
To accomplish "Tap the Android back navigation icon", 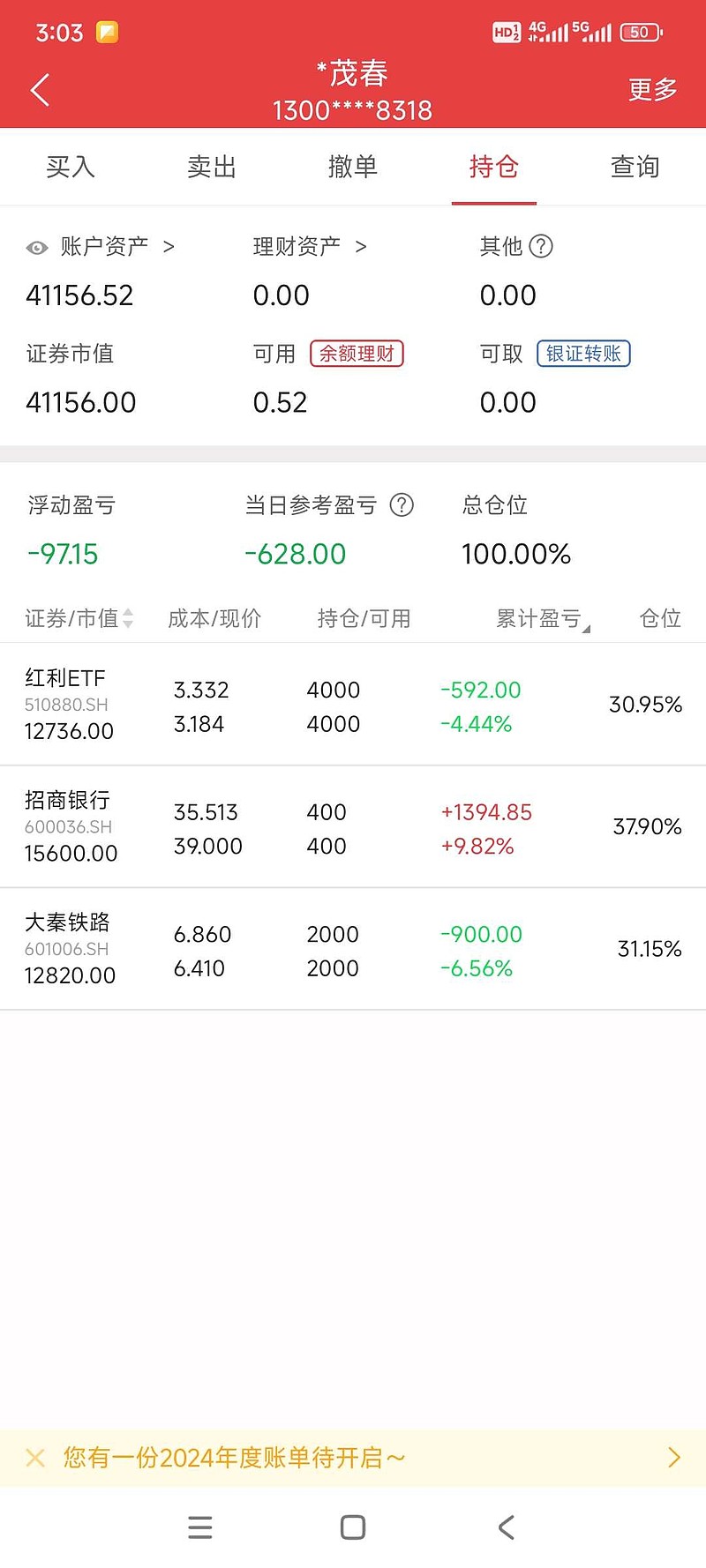I will 505,1528.
